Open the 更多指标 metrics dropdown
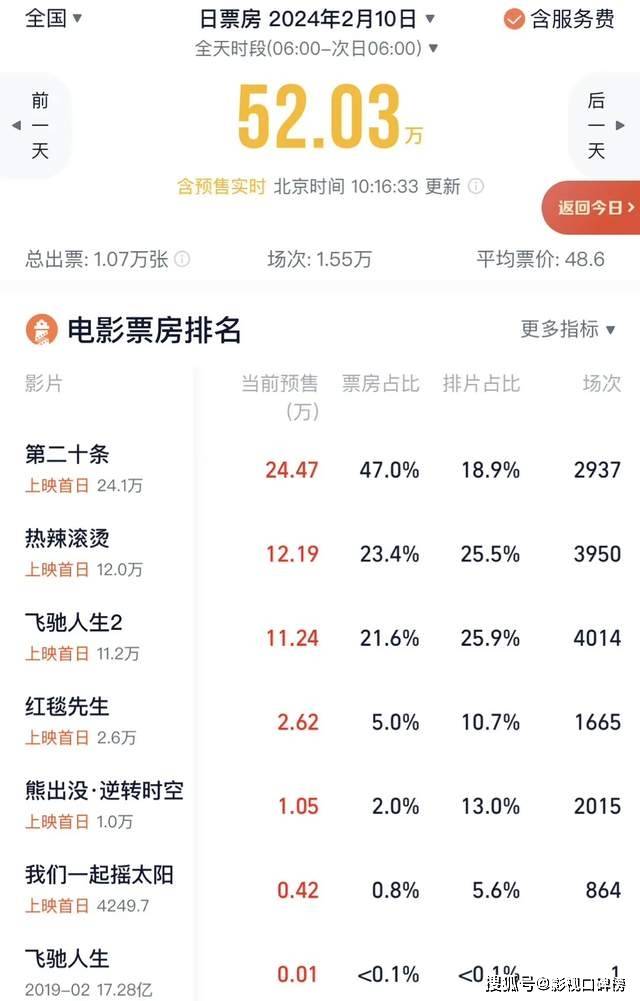 (568, 329)
